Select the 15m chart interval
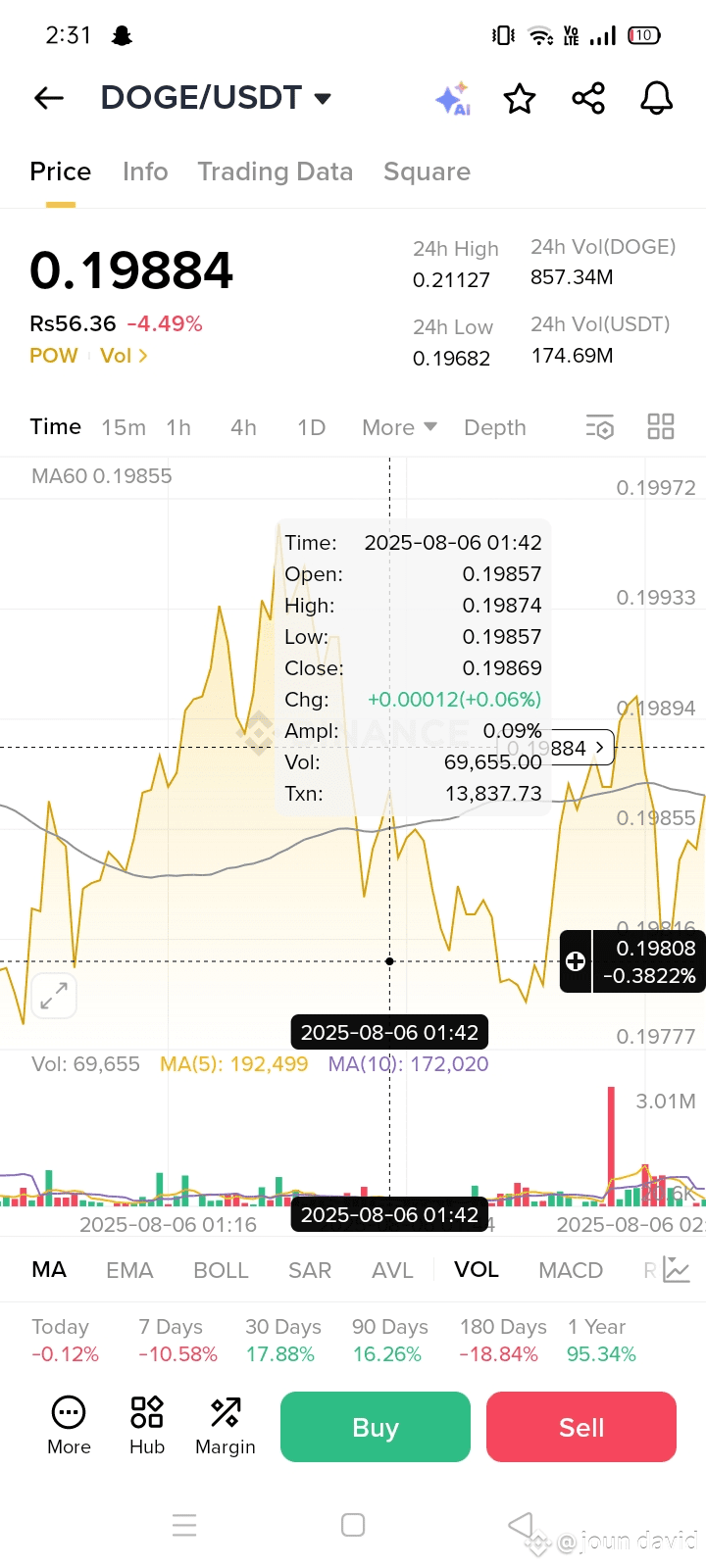Image resolution: width=706 pixels, height=1568 pixels. click(x=124, y=427)
